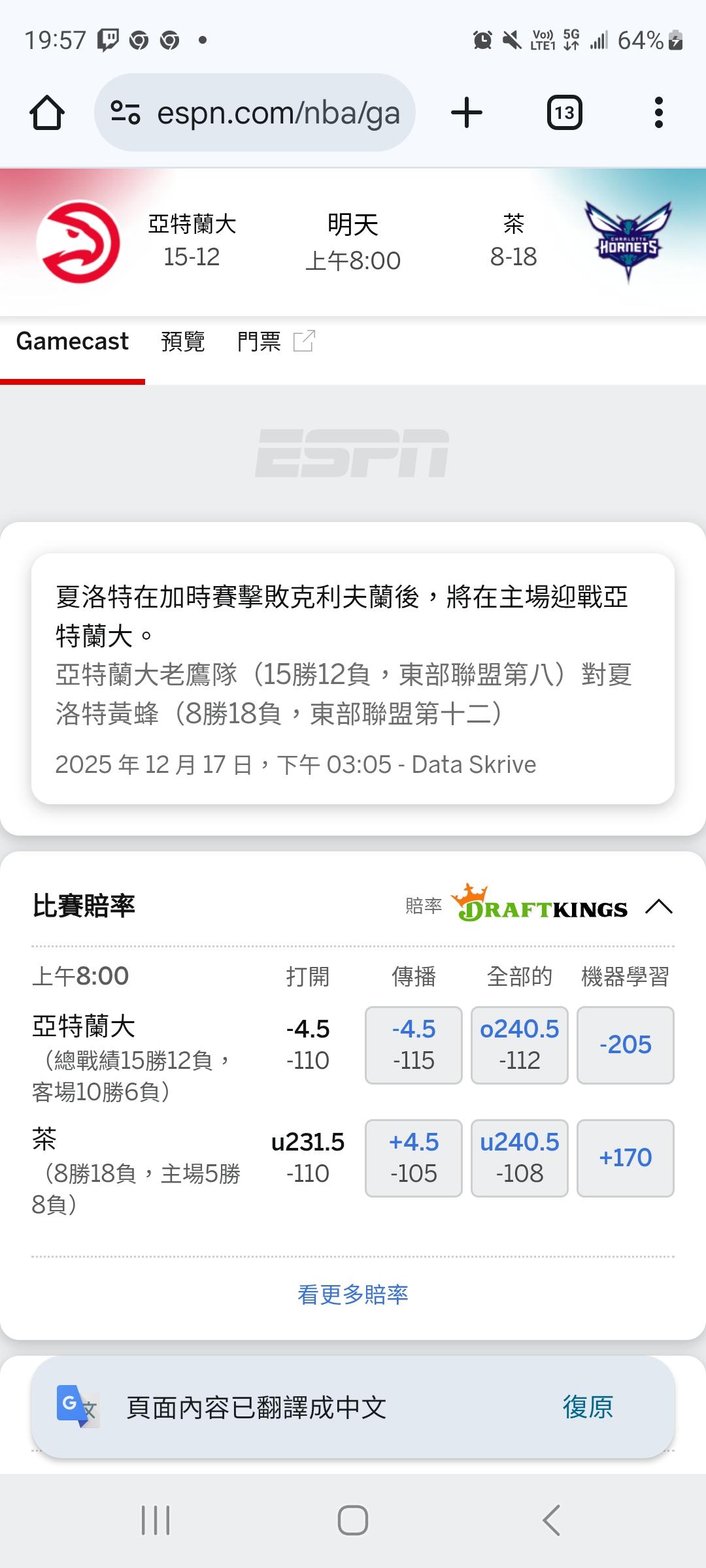
Task: Select Hornets moneyline +170
Action: coord(626,1158)
